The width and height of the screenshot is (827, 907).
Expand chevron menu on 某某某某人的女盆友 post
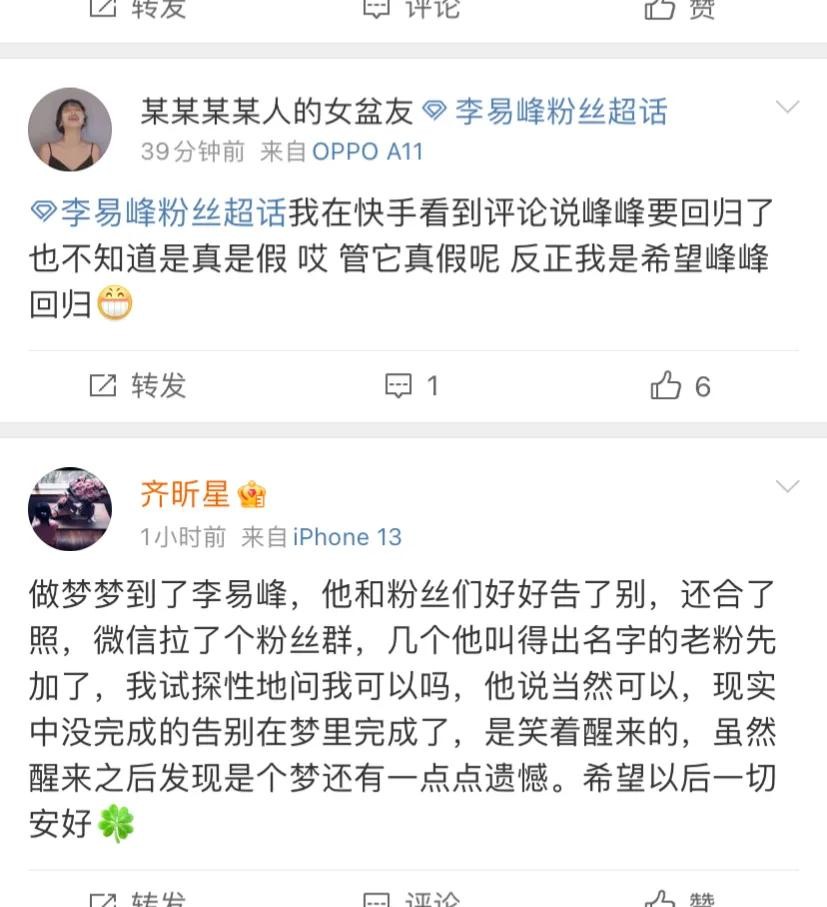[788, 107]
